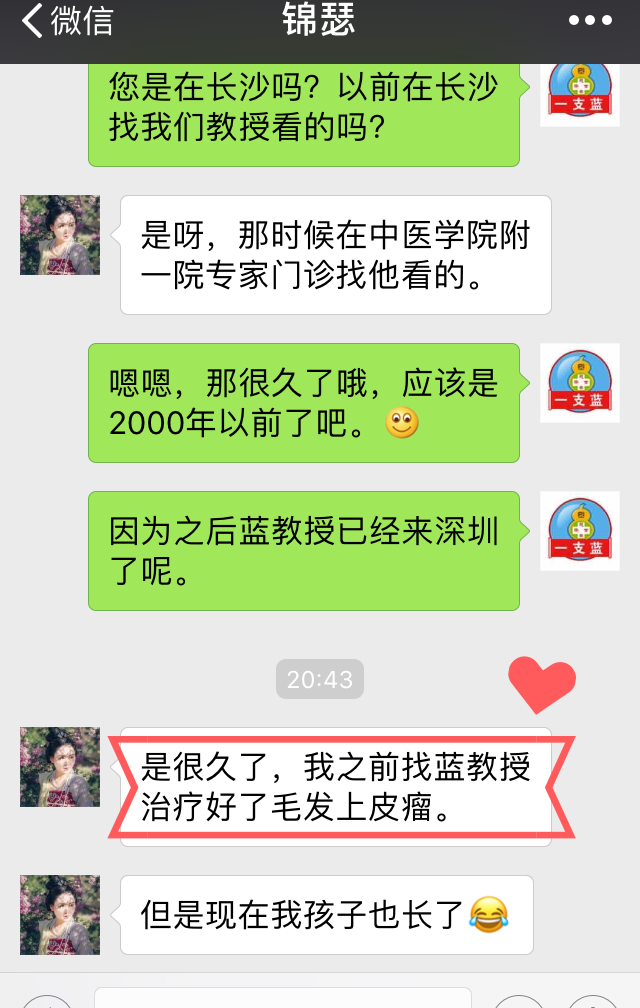The height and width of the screenshot is (1008, 640).
Task: Tap 锦瑟's avatar beside 但是现在我孩子也长了
Action: 60,914
